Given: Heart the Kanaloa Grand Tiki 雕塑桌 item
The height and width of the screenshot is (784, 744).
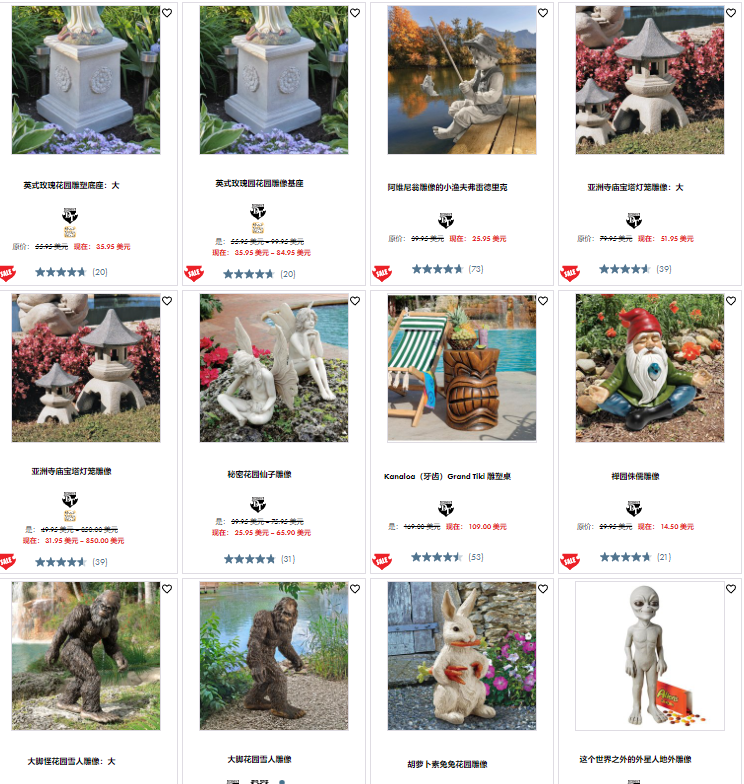Looking at the screenshot, I should point(543,301).
